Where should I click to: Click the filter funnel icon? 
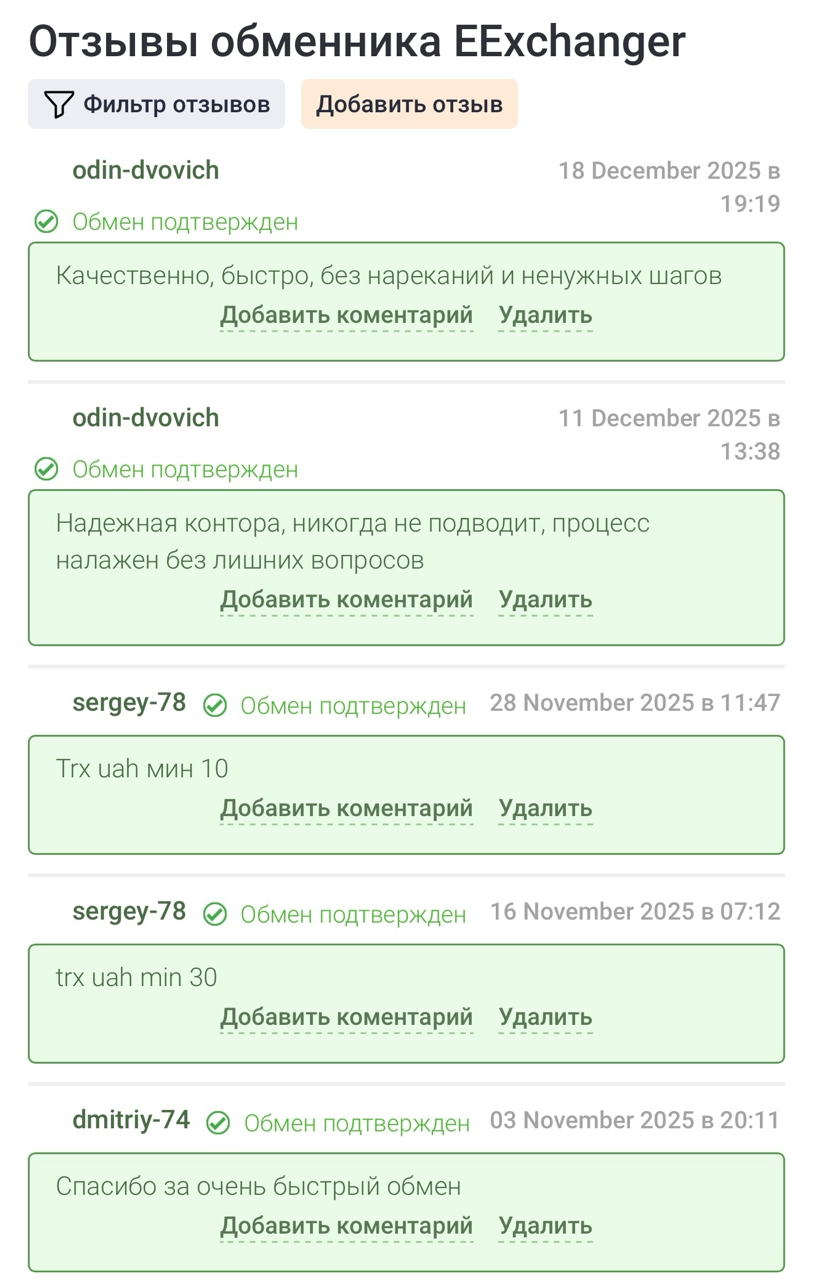pyautogui.click(x=60, y=102)
